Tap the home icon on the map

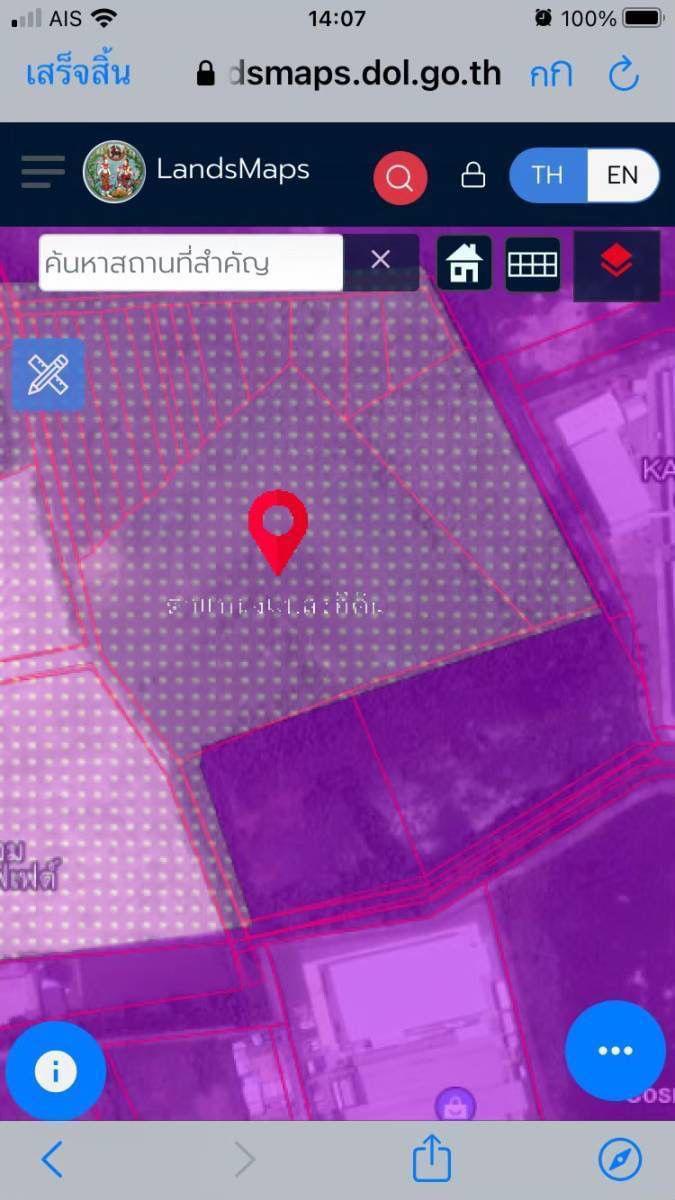click(464, 263)
